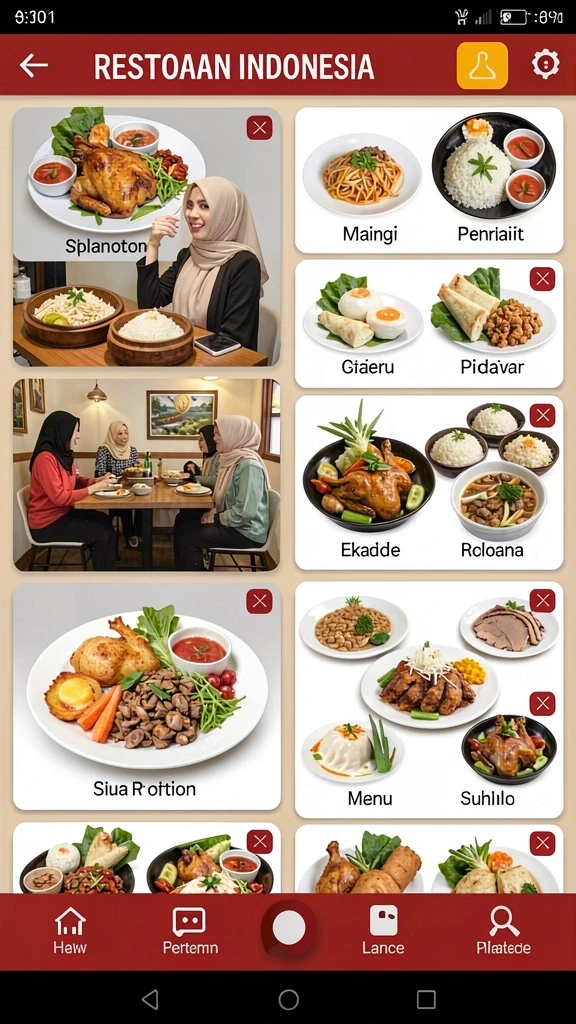
Task: Remove the Splanoton card with its X
Action: 259,128
